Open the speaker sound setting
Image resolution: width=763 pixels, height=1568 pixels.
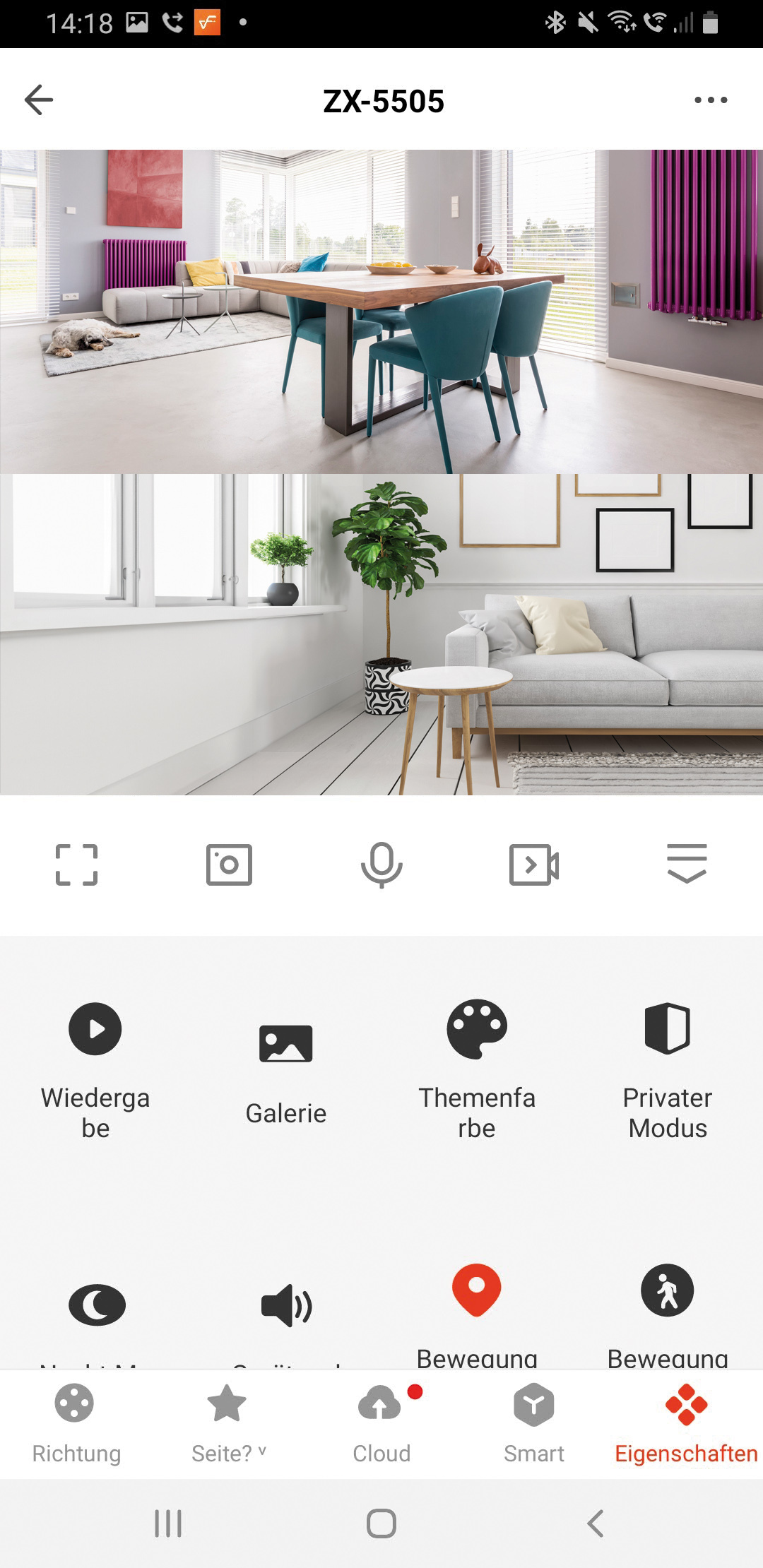[x=286, y=1305]
